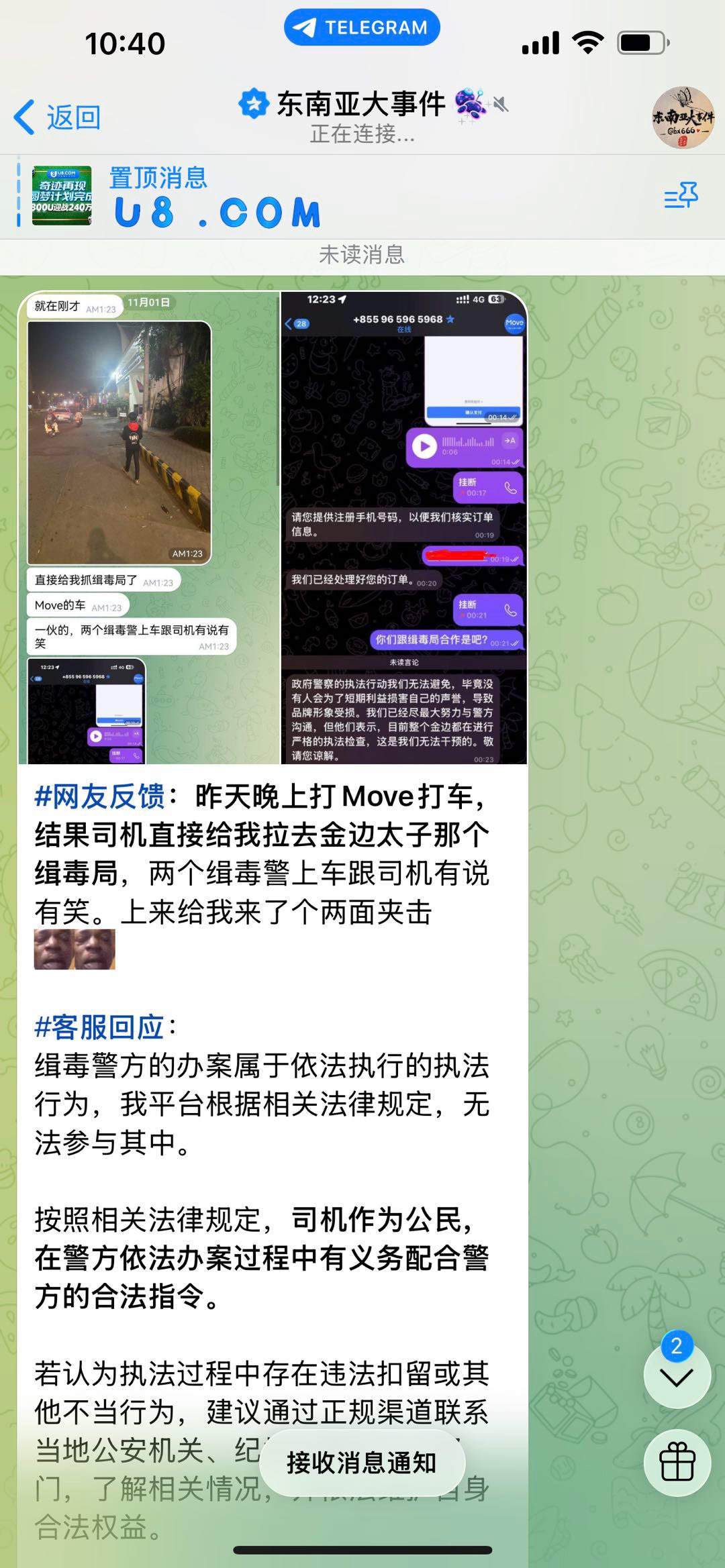Open the #网友反馈 hashtag
725x1568 pixels.
point(99,797)
